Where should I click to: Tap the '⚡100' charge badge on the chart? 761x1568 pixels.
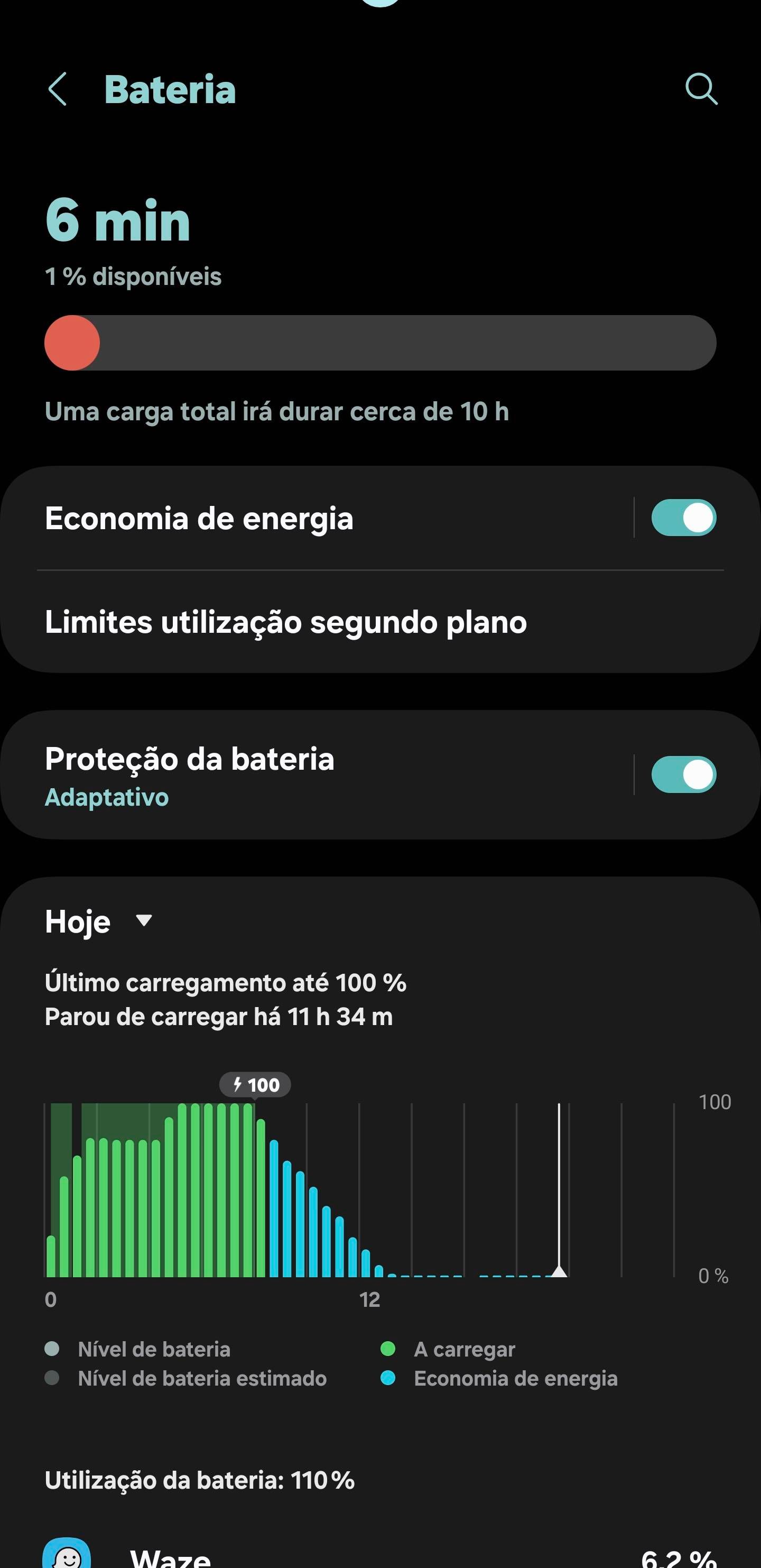(x=255, y=1083)
